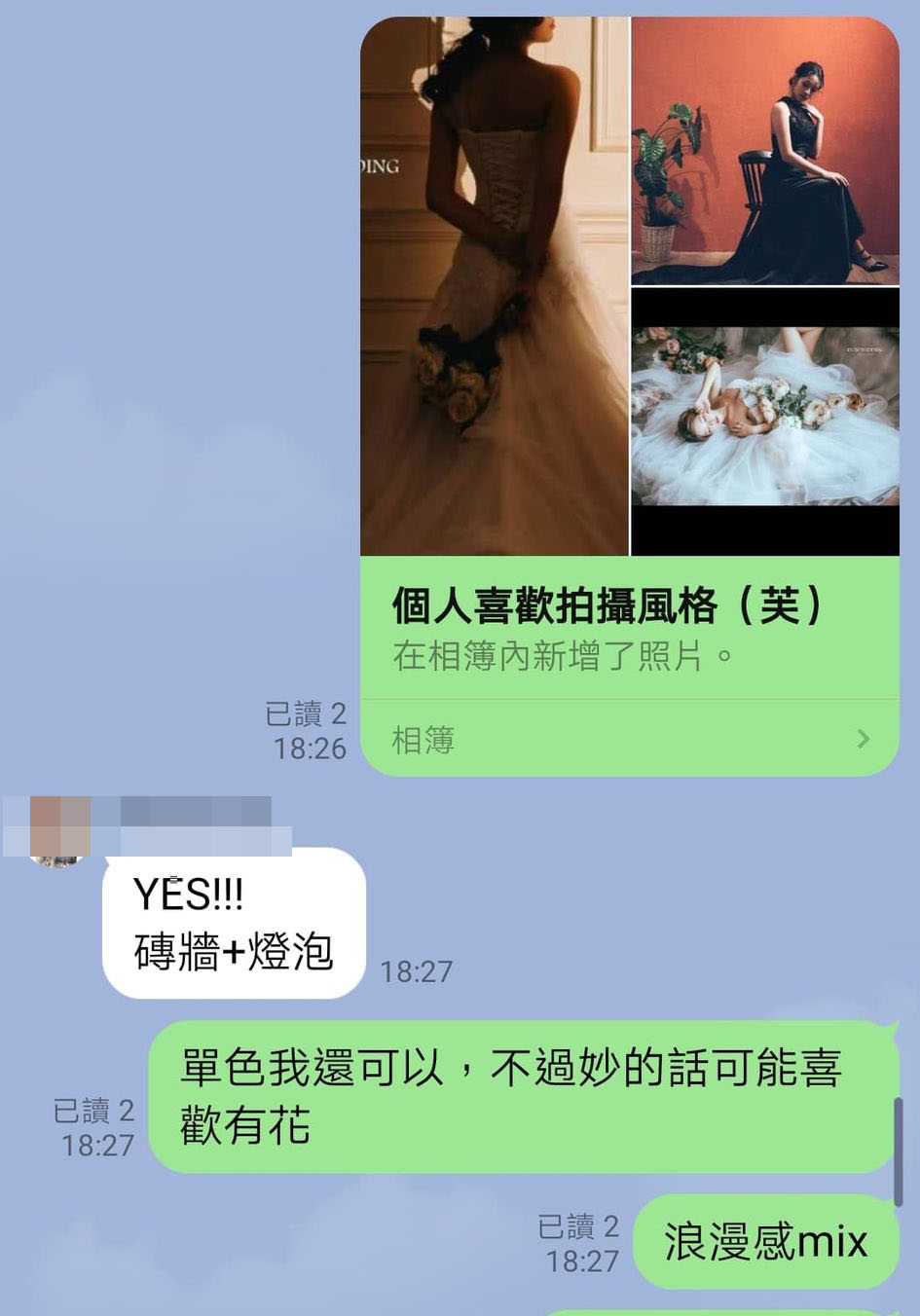Open the 相簿 album link row
Screen dimensions: 920x1316
[x=629, y=740]
